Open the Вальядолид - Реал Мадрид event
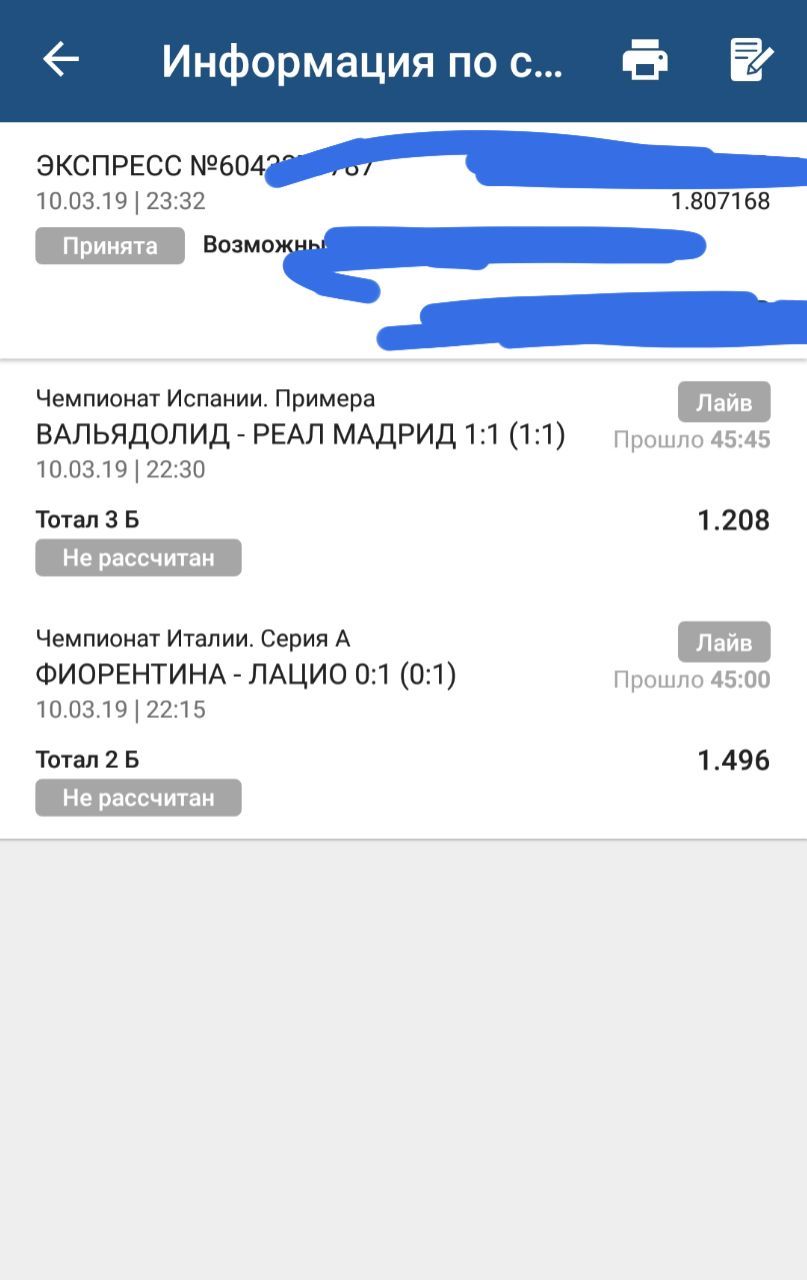 tap(300, 436)
